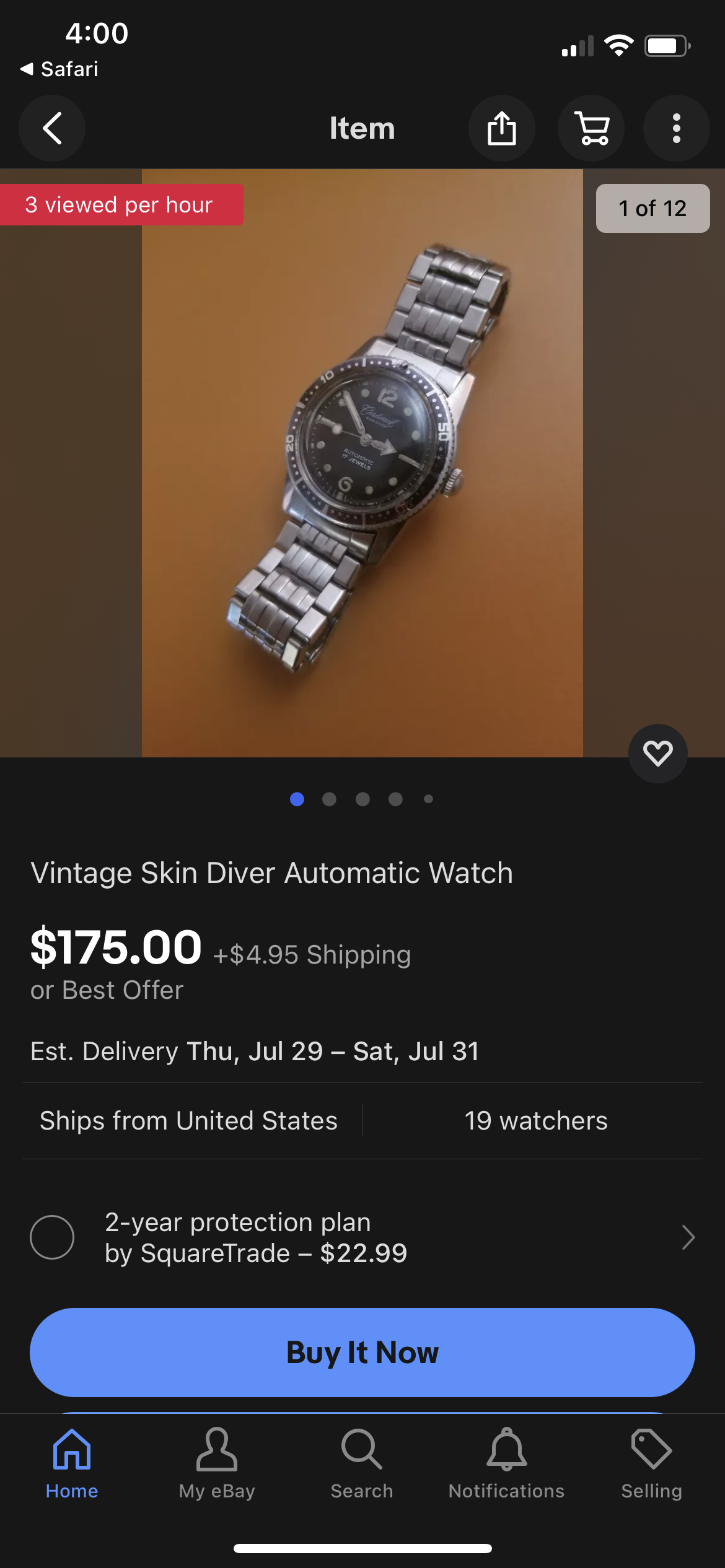Go back from the item page
This screenshot has height=1568, width=725.
[52, 128]
